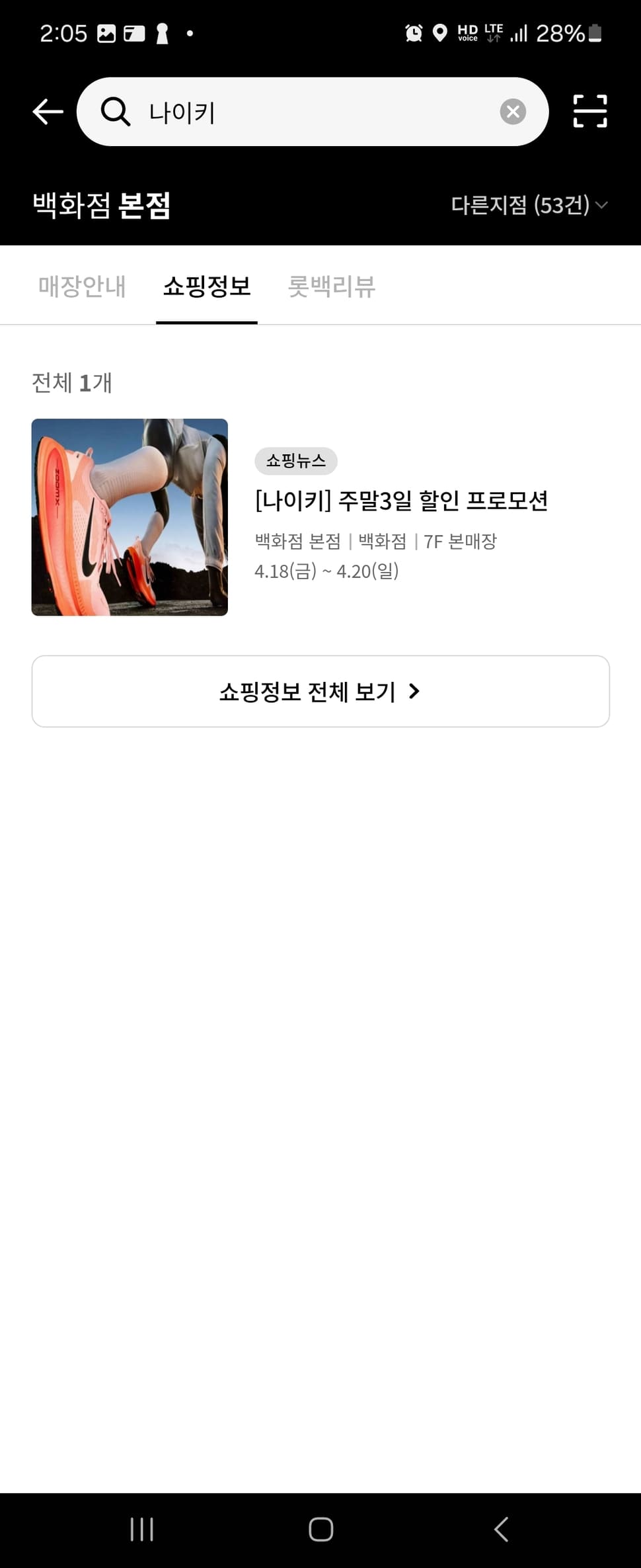Expand the 다른지점 (53건) dropdown
641x1568 pixels.
click(529, 205)
